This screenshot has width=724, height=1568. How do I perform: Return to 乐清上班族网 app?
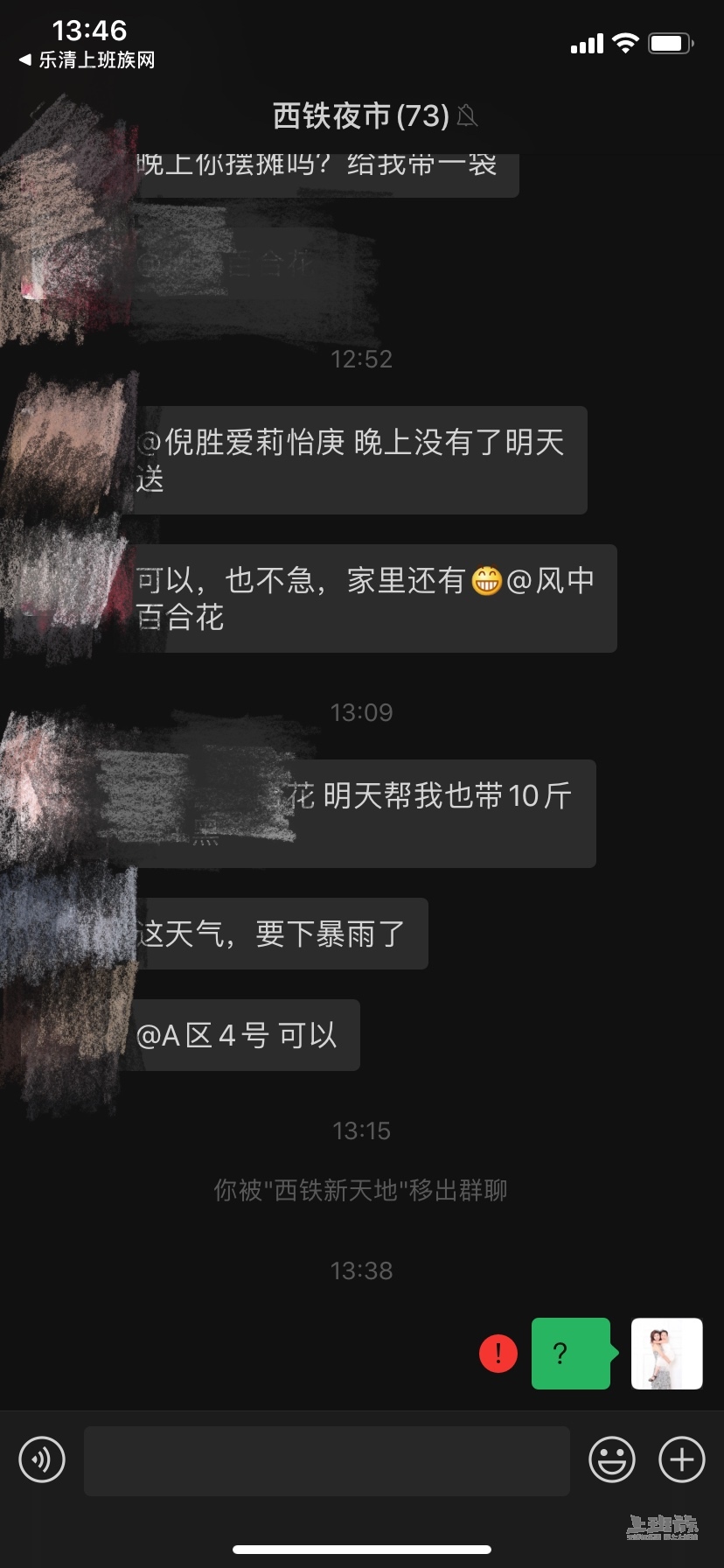(x=86, y=59)
